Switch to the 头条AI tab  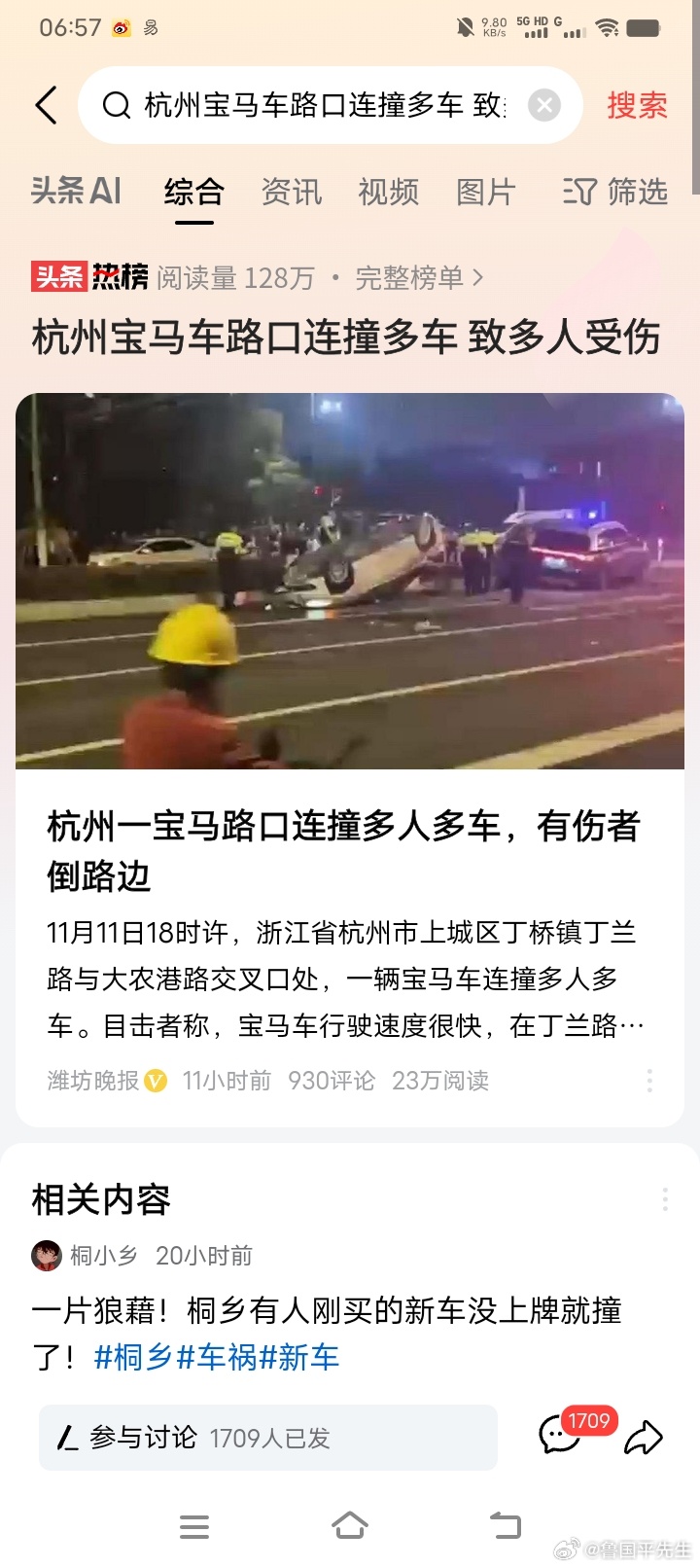(x=76, y=192)
